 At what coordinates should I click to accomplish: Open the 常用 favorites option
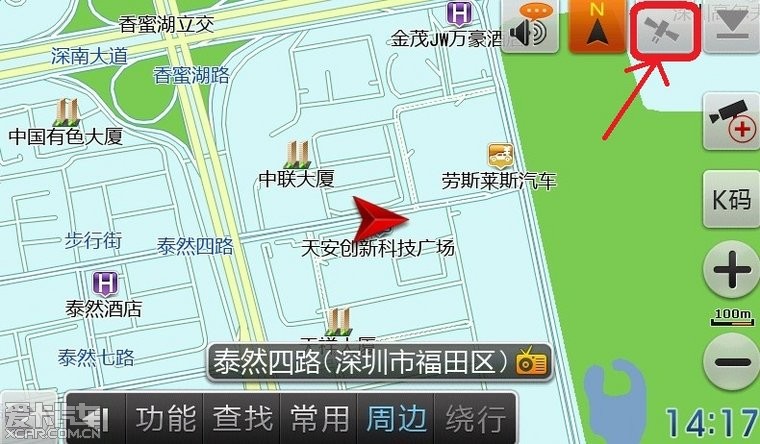click(321, 417)
